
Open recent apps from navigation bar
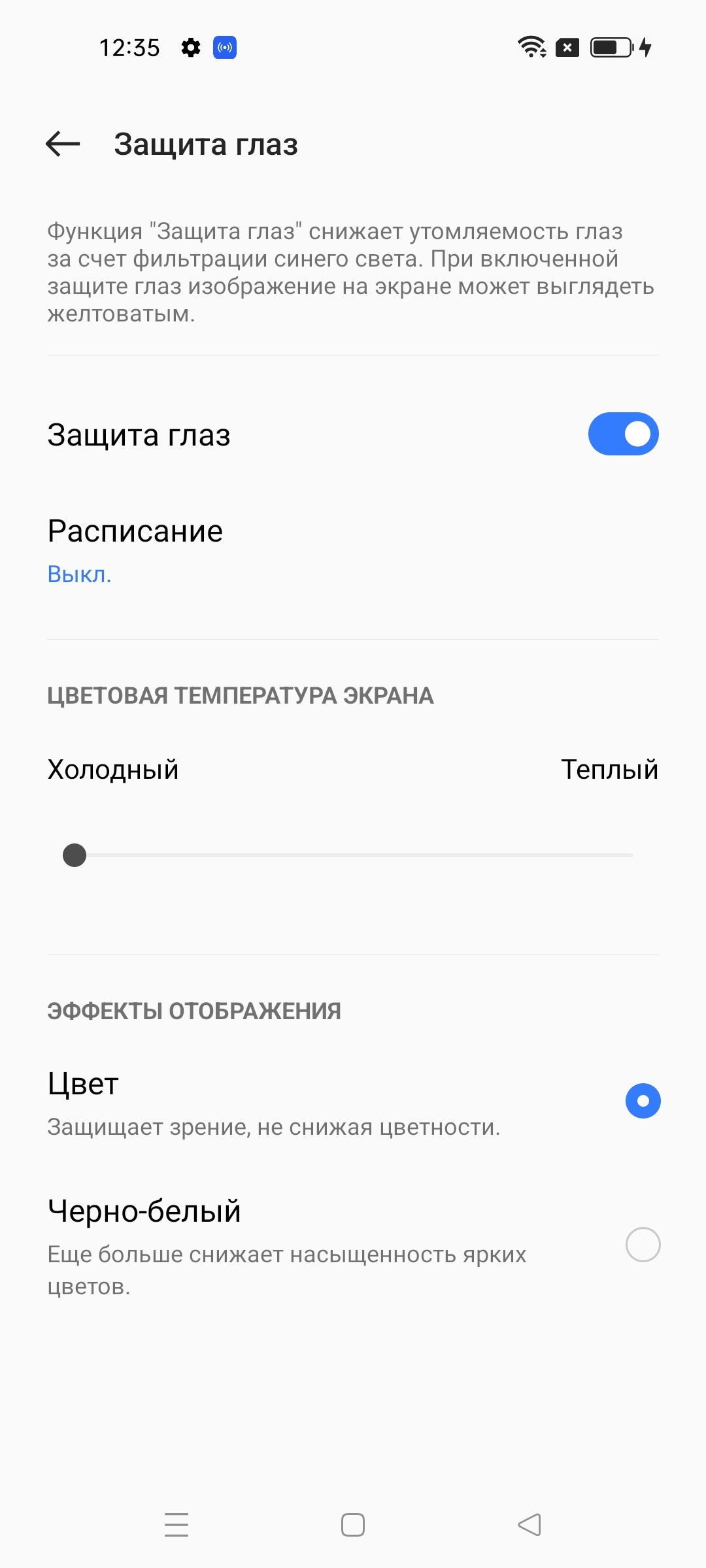[x=176, y=1525]
